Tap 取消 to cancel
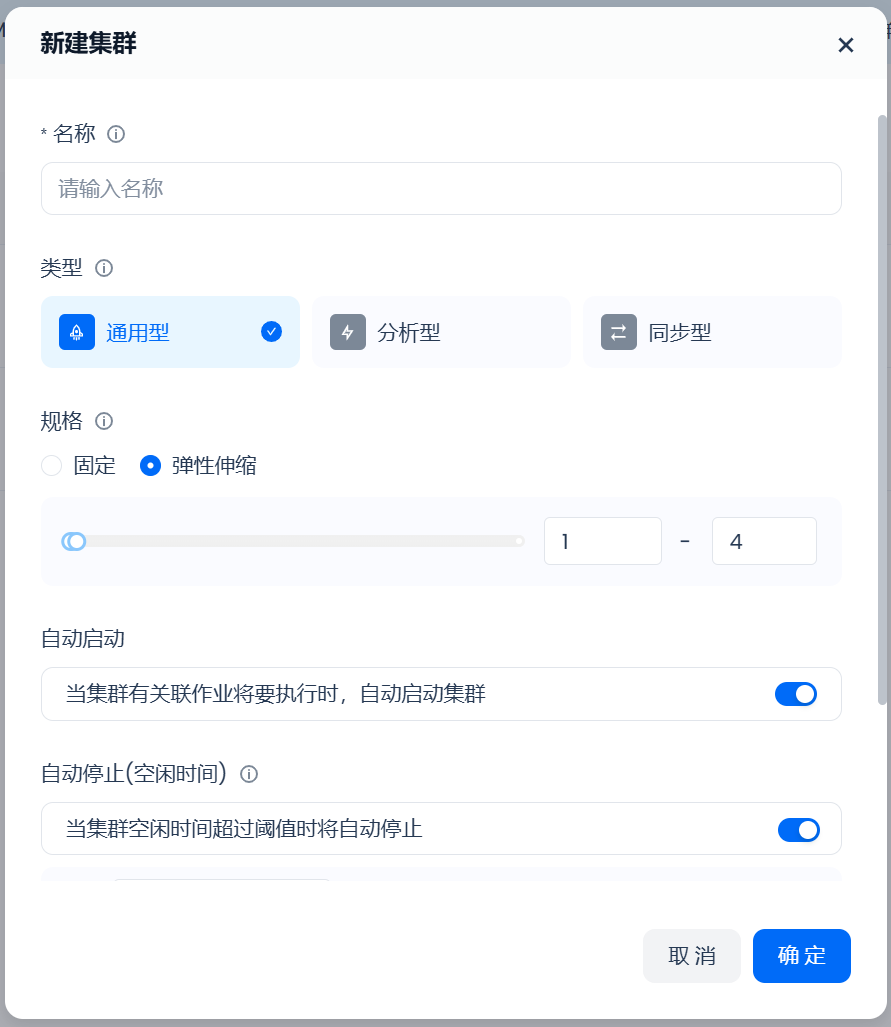 691,956
